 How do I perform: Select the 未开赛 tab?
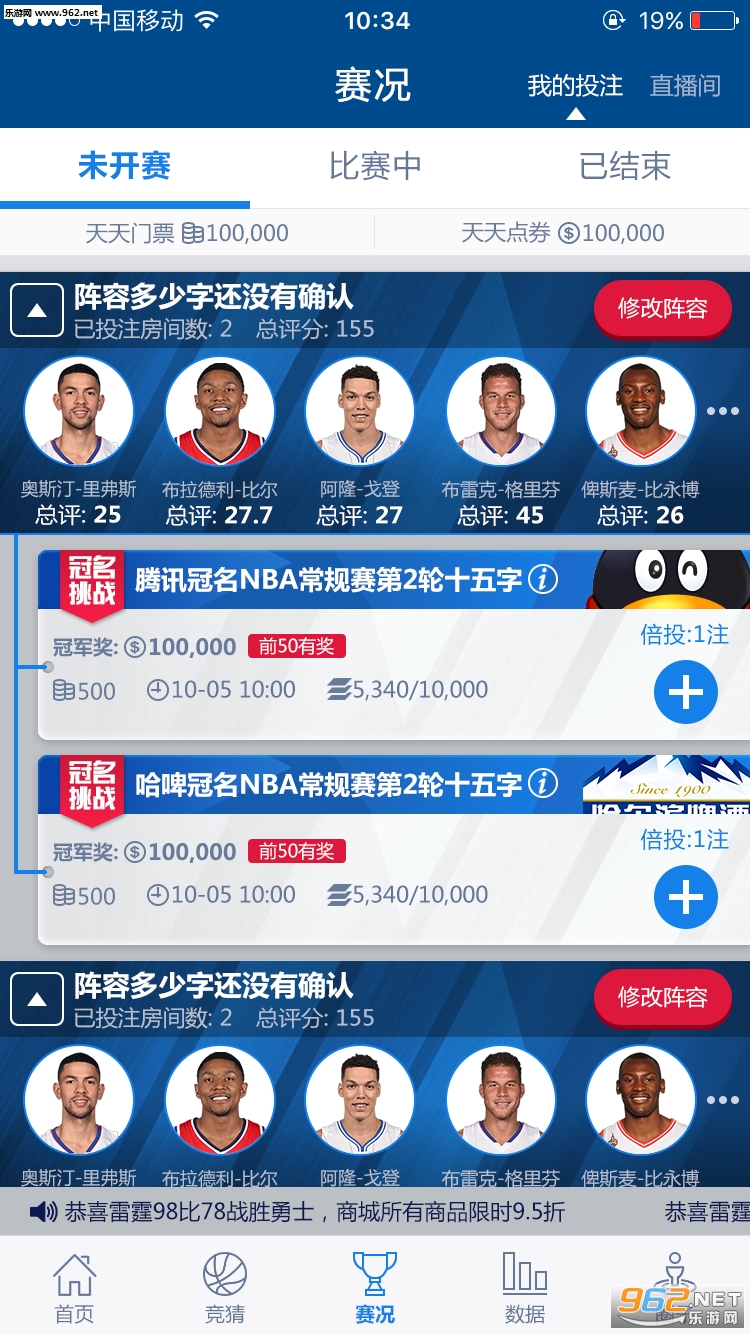pyautogui.click(x=124, y=166)
